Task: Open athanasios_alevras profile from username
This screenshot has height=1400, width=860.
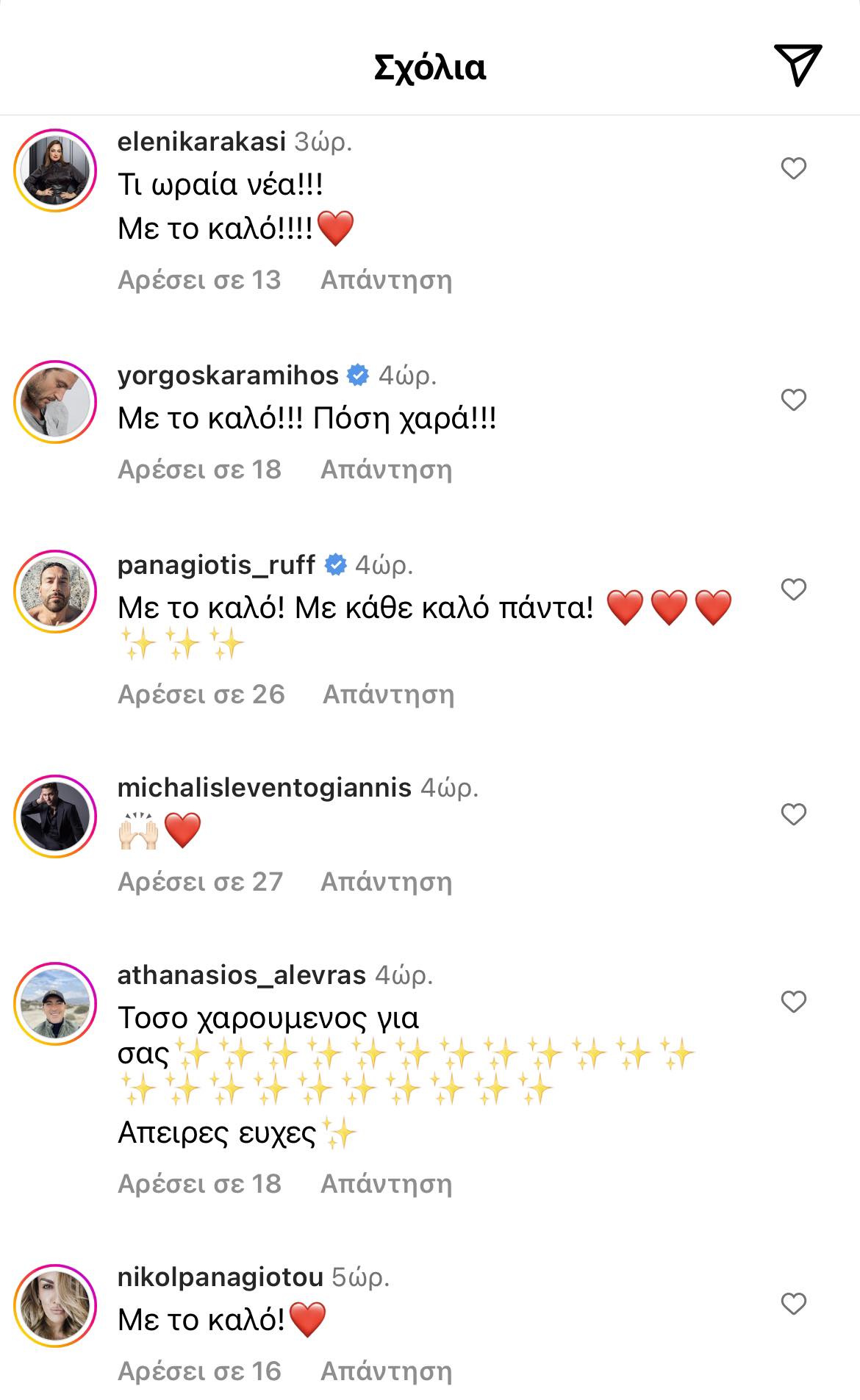Action: 241,975
